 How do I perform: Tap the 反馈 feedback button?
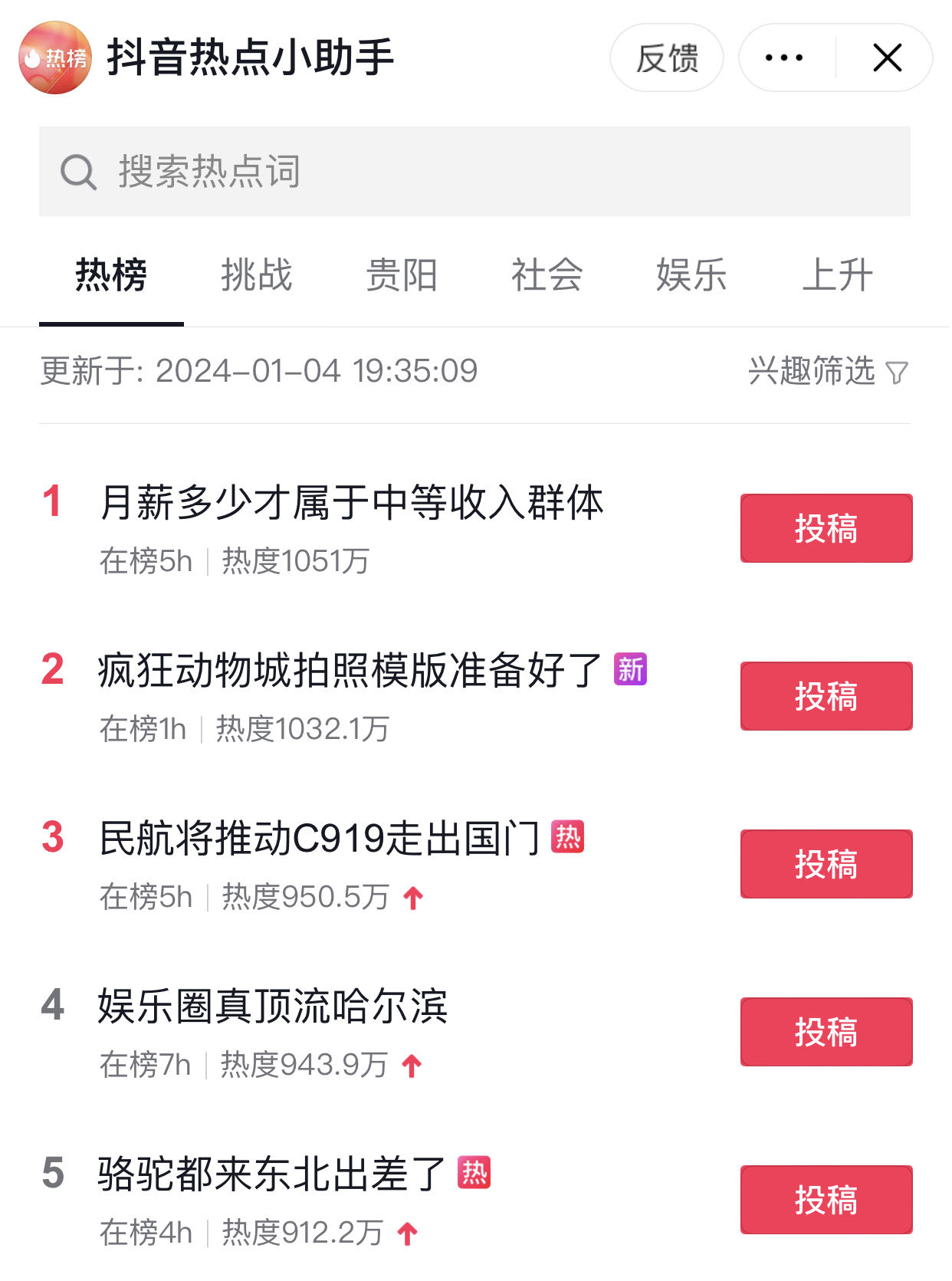[667, 58]
